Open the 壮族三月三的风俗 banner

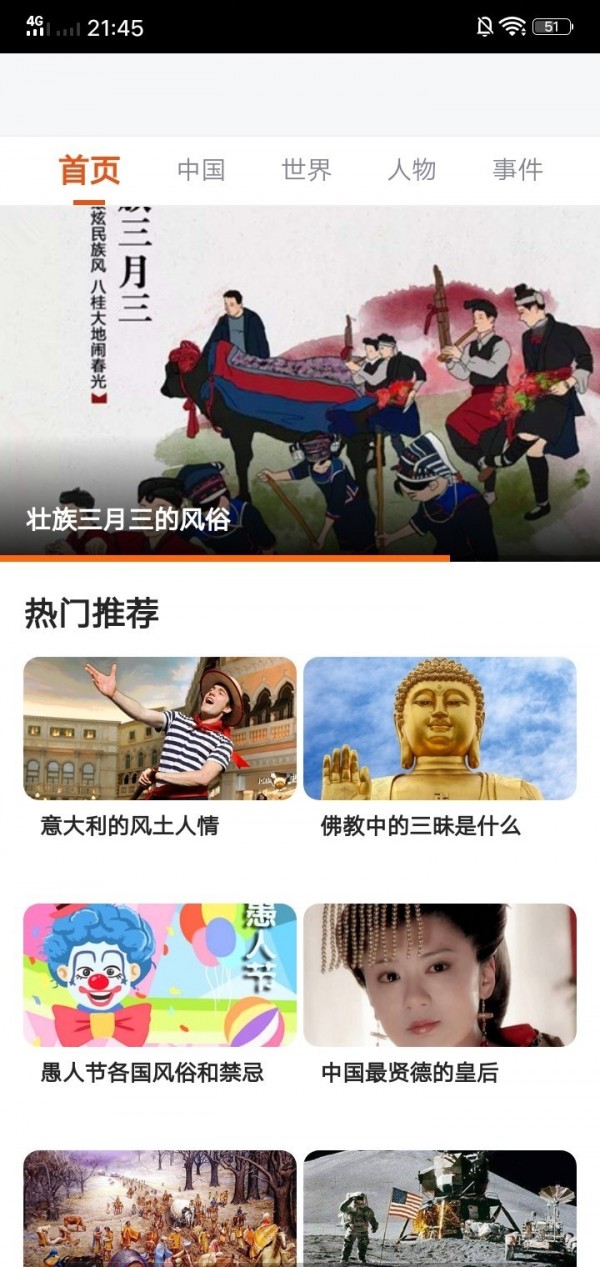[300, 382]
